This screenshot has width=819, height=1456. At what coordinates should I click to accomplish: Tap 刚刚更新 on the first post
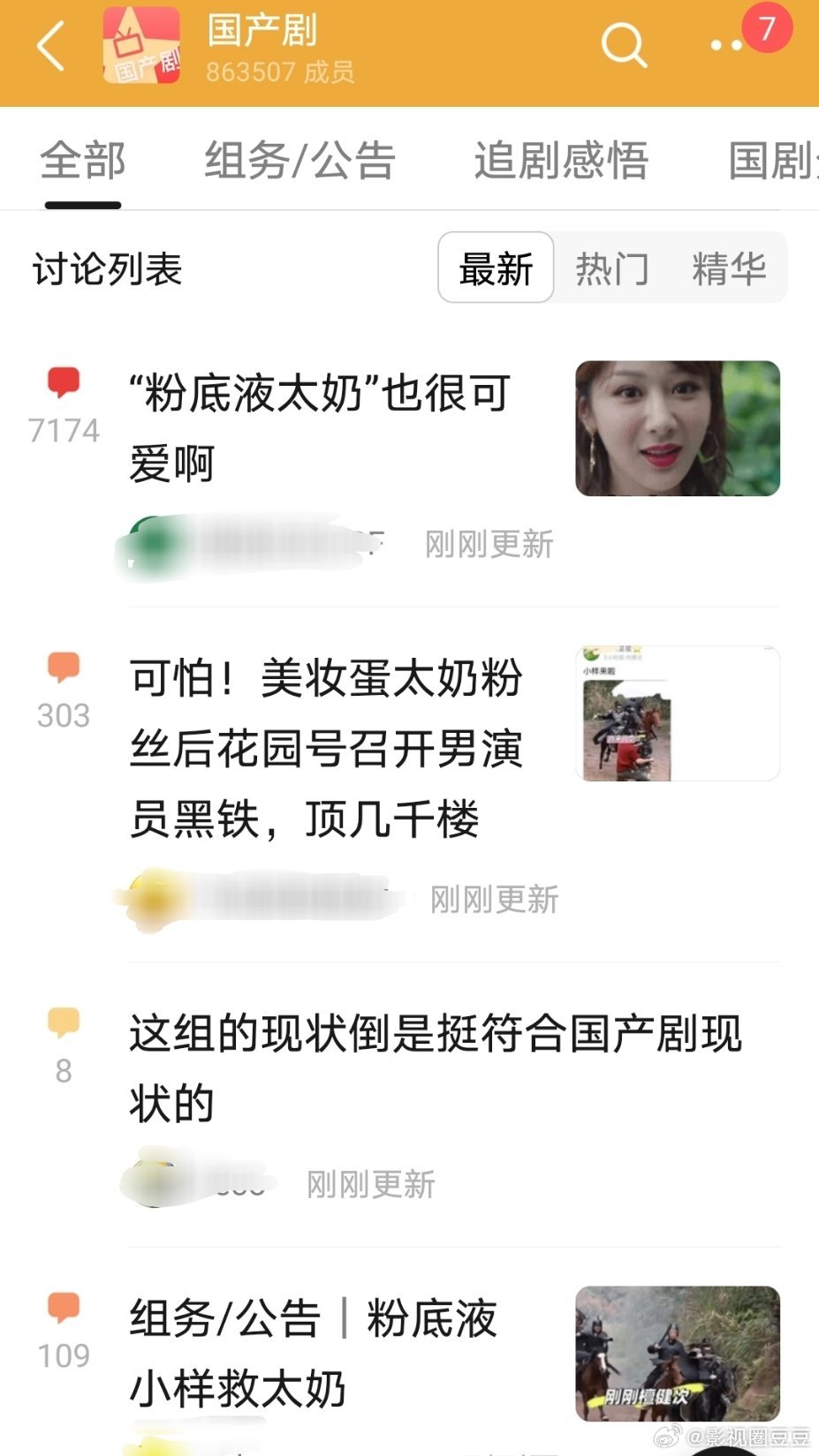489,545
